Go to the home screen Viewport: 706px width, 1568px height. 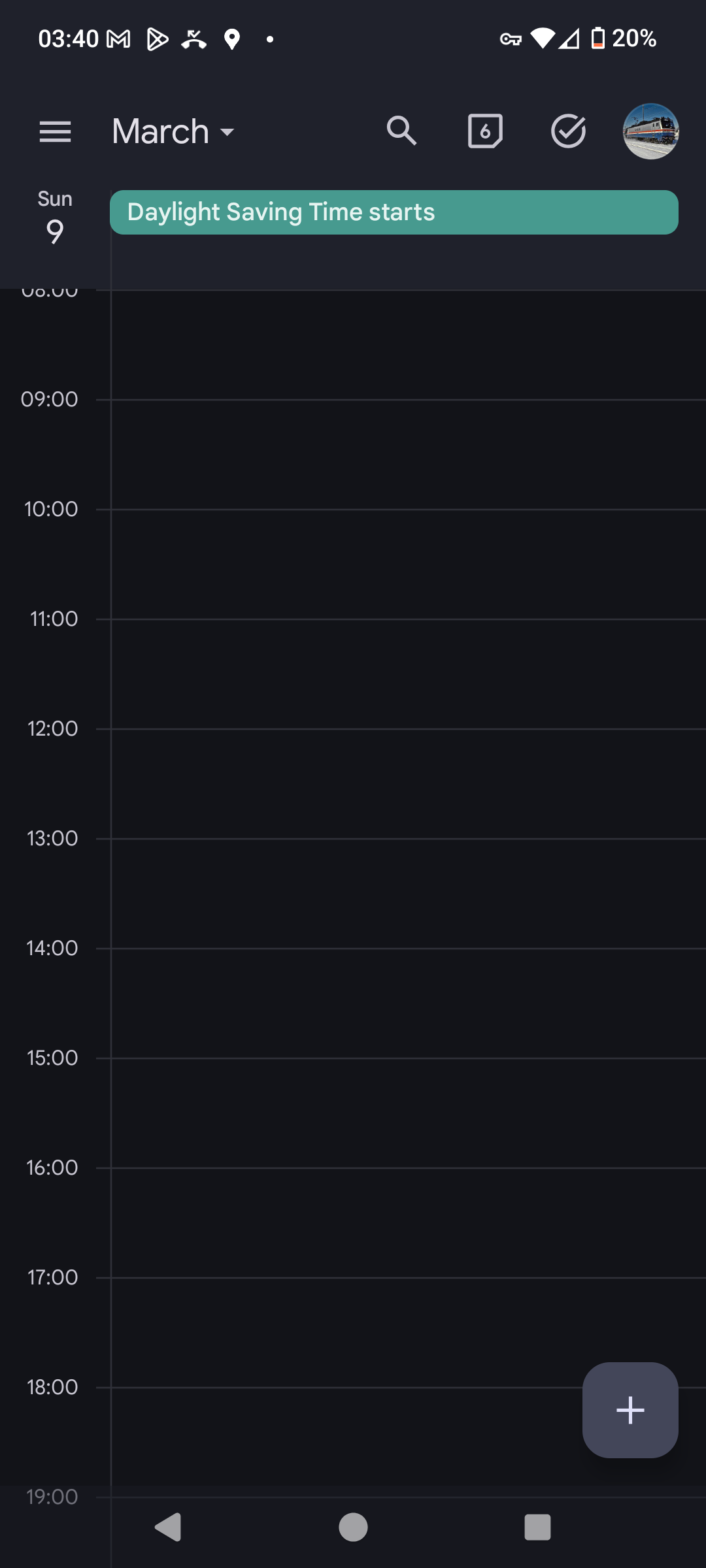coord(353,1527)
